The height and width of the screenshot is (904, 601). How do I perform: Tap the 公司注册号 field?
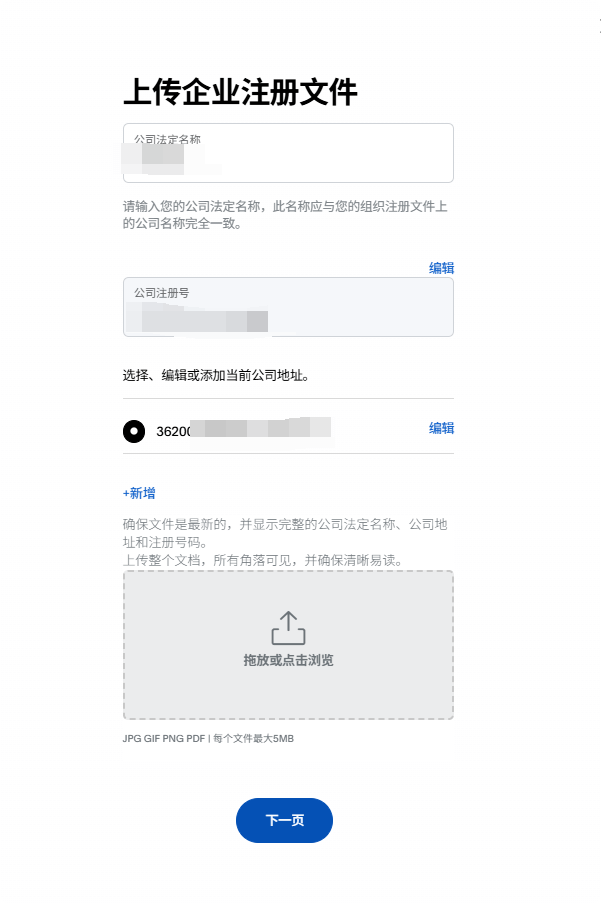tap(288, 307)
